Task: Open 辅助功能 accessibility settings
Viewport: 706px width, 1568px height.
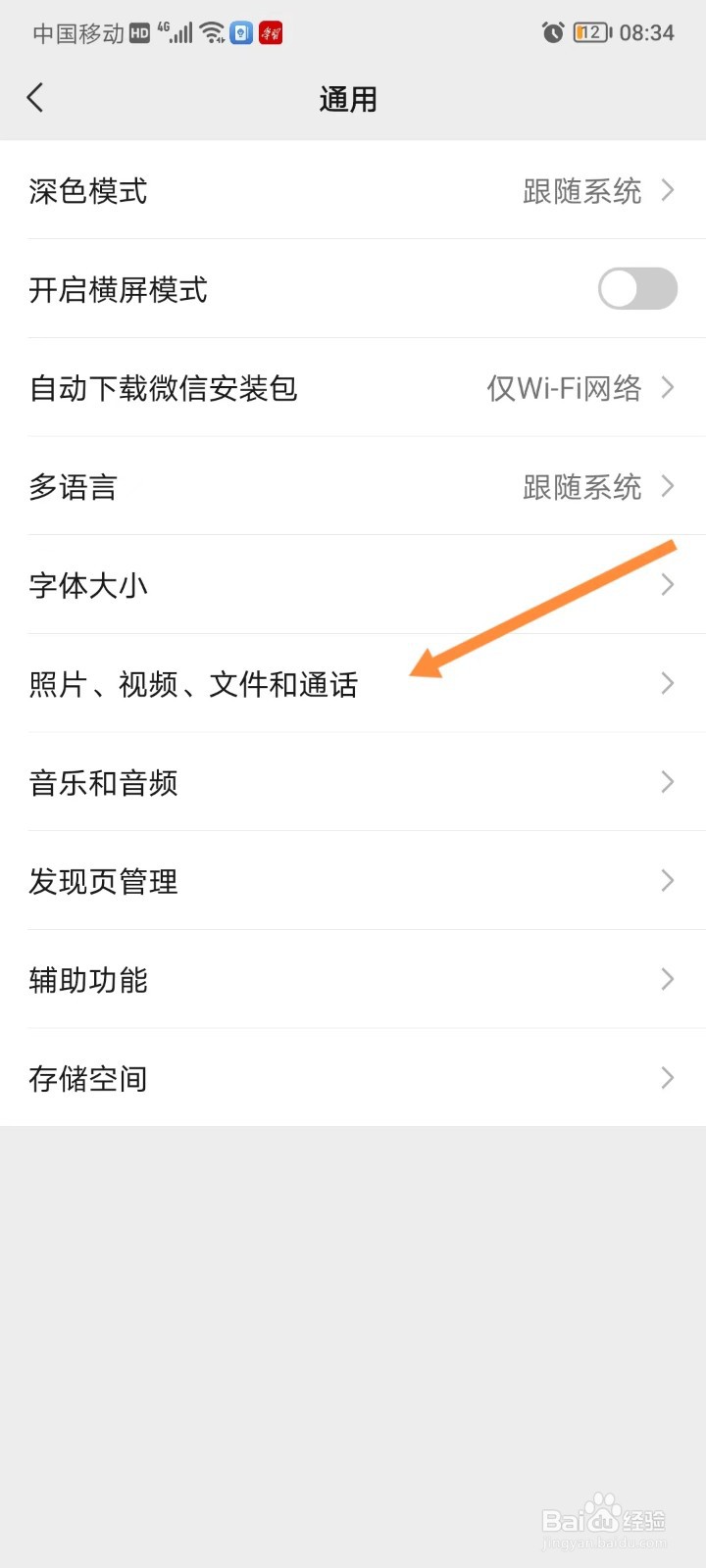Action: (353, 980)
